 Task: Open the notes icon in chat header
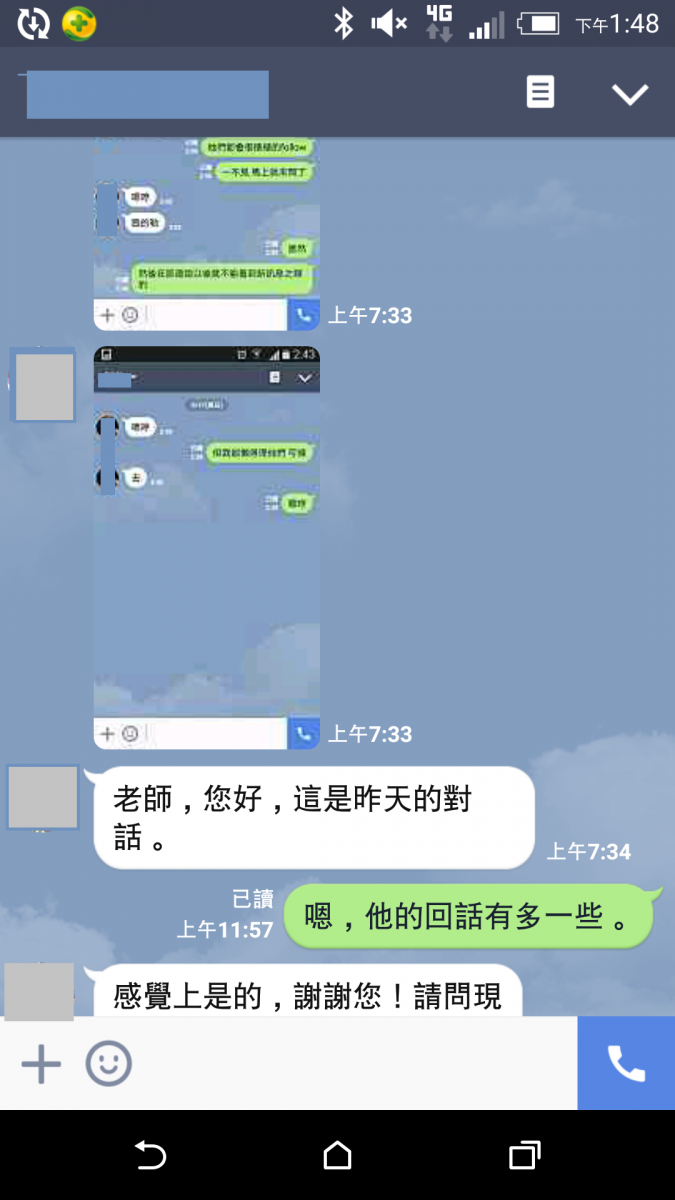pos(540,93)
